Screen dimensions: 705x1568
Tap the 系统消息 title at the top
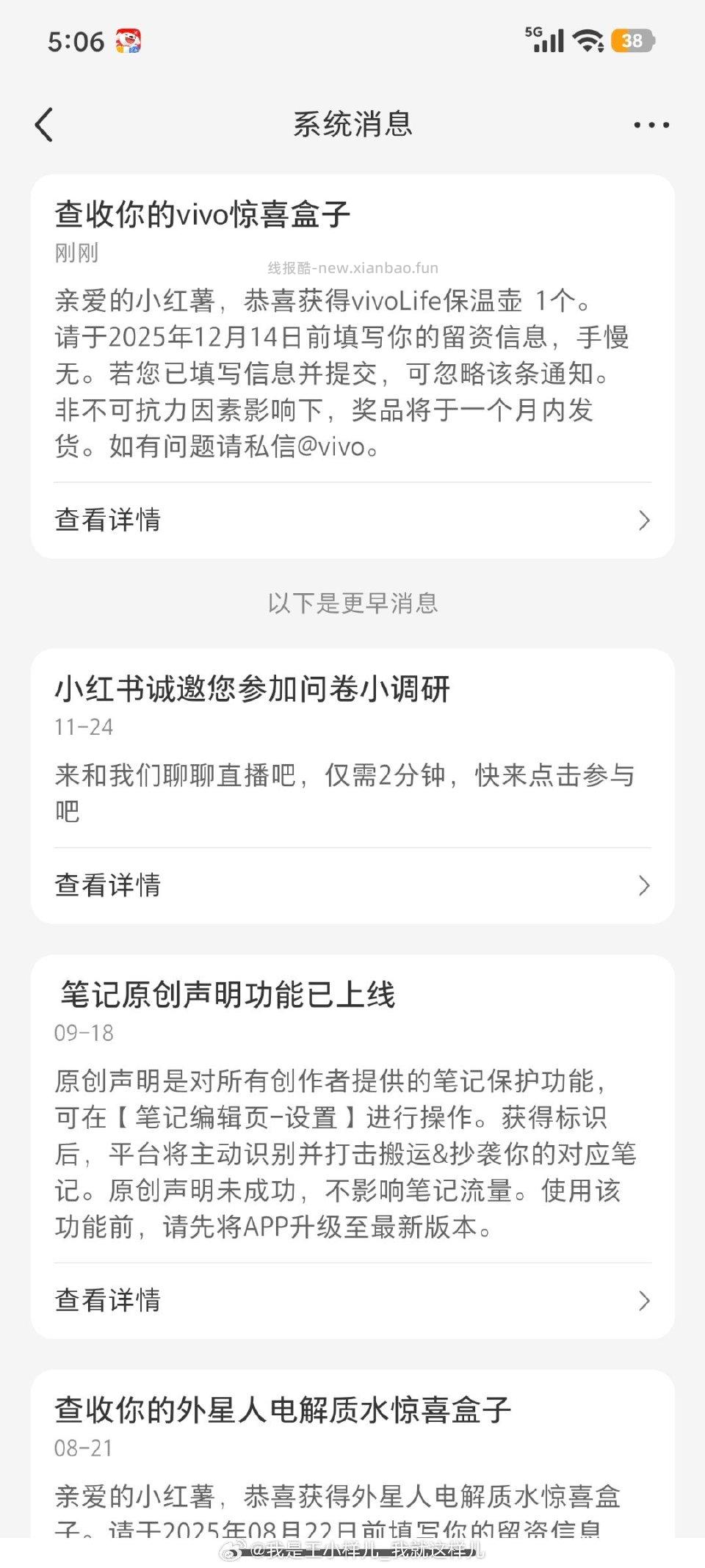coord(352,123)
